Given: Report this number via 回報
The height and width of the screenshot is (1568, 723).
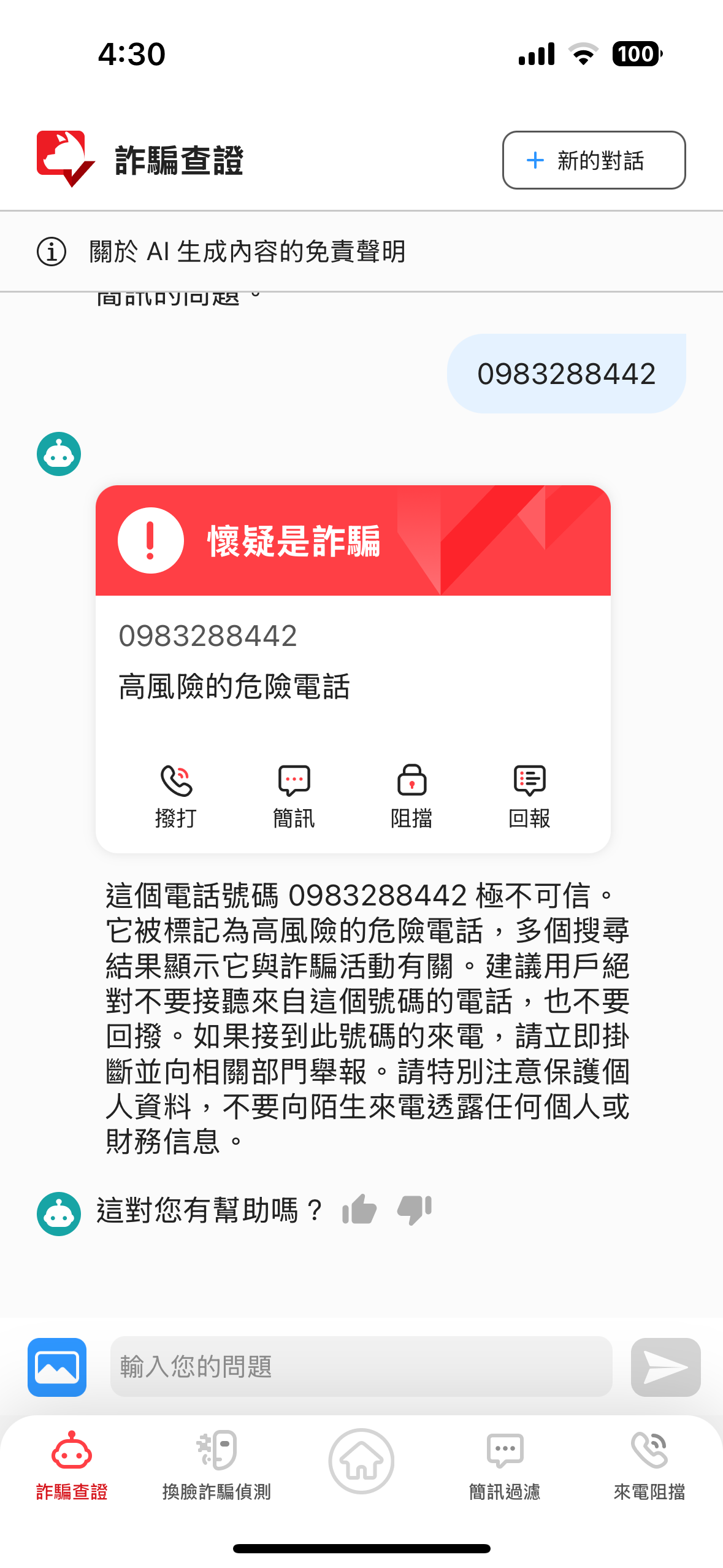Looking at the screenshot, I should point(529,796).
